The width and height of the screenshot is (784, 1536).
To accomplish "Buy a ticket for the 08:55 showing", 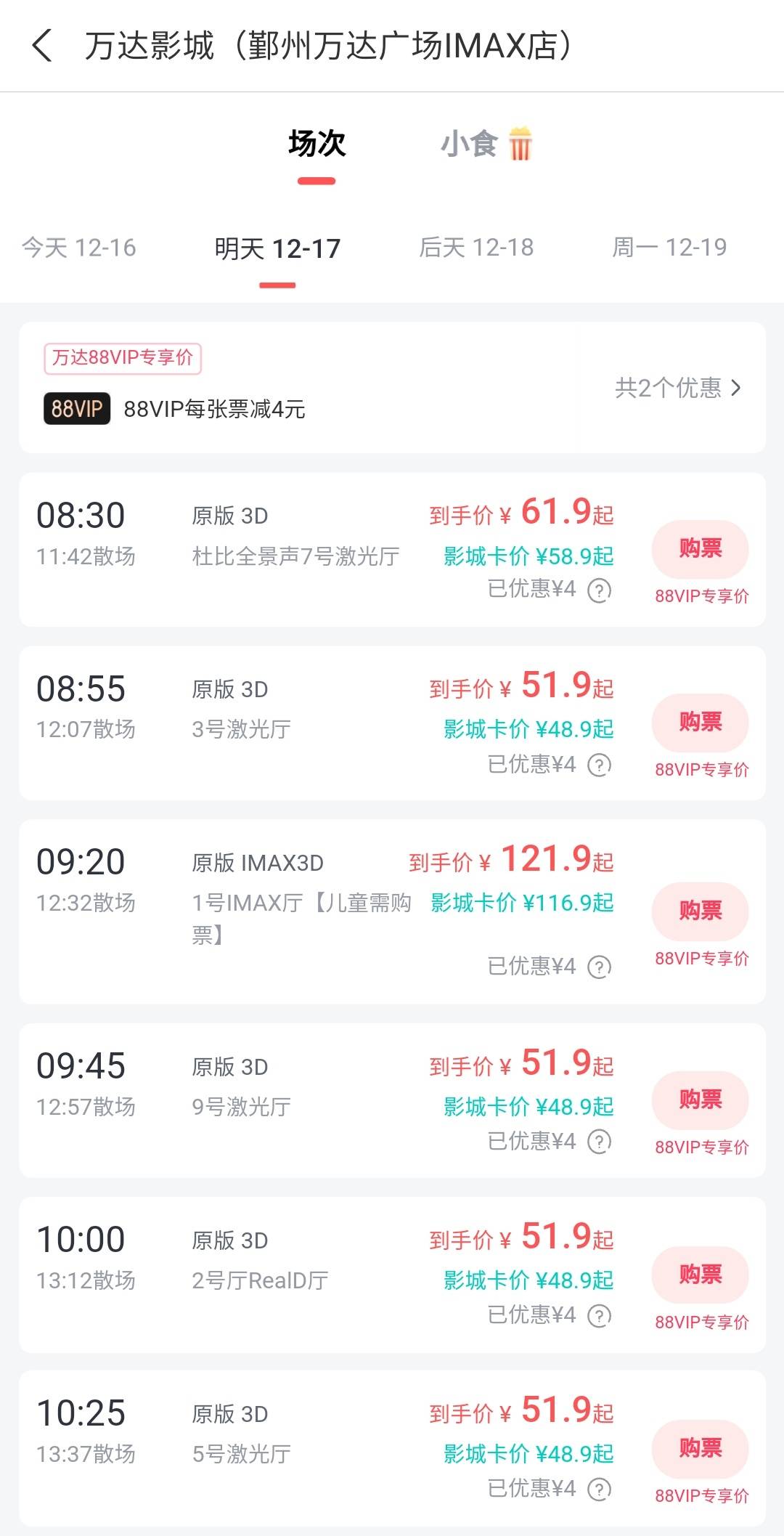I will [700, 723].
